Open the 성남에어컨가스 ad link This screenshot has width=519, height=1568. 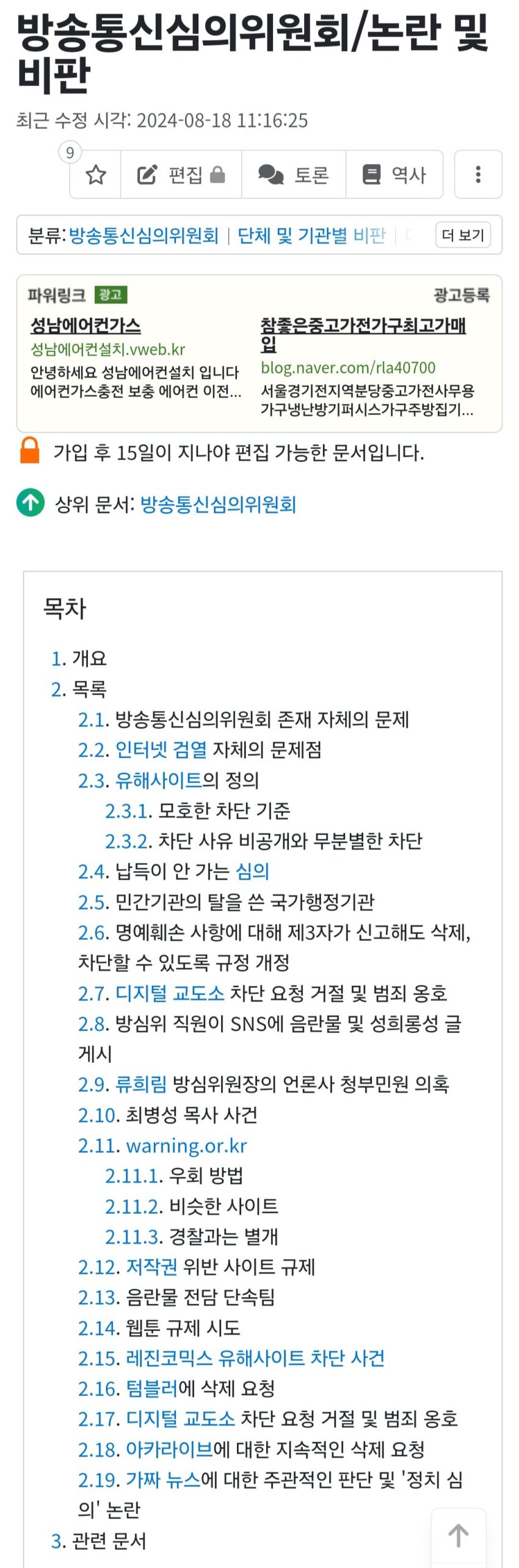85,326
